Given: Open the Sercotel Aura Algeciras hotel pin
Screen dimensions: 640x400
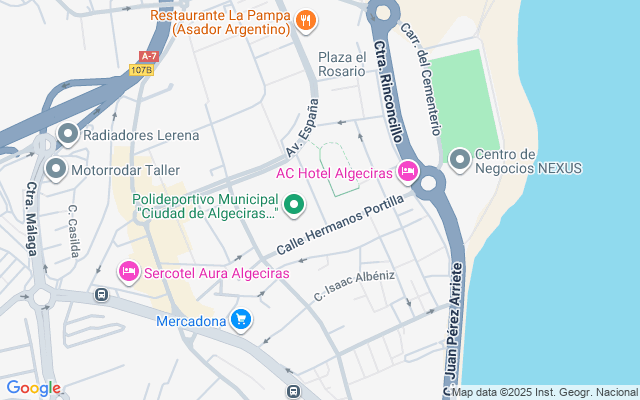Looking at the screenshot, I should (129, 272).
